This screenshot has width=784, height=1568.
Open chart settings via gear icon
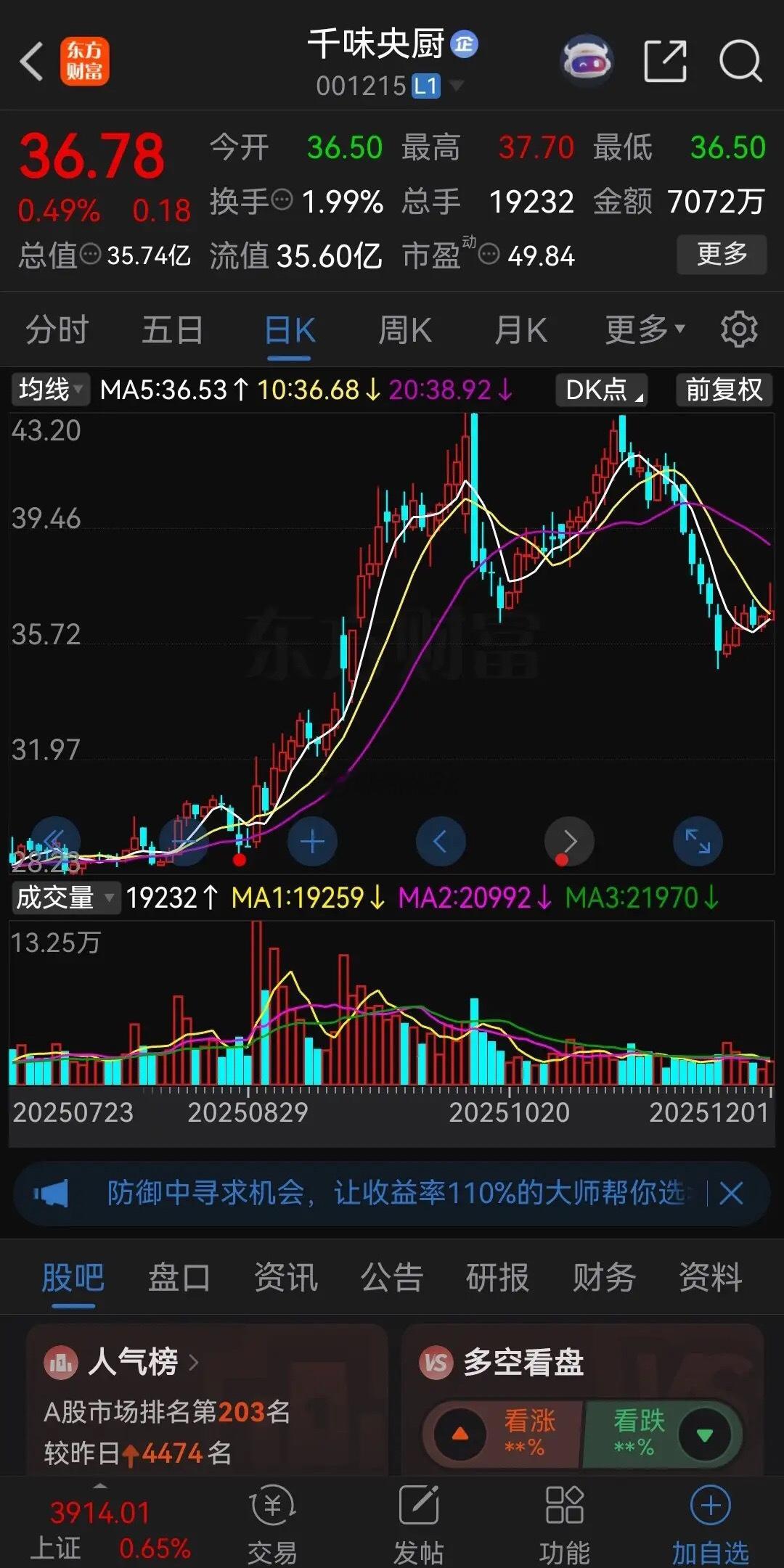(x=739, y=329)
